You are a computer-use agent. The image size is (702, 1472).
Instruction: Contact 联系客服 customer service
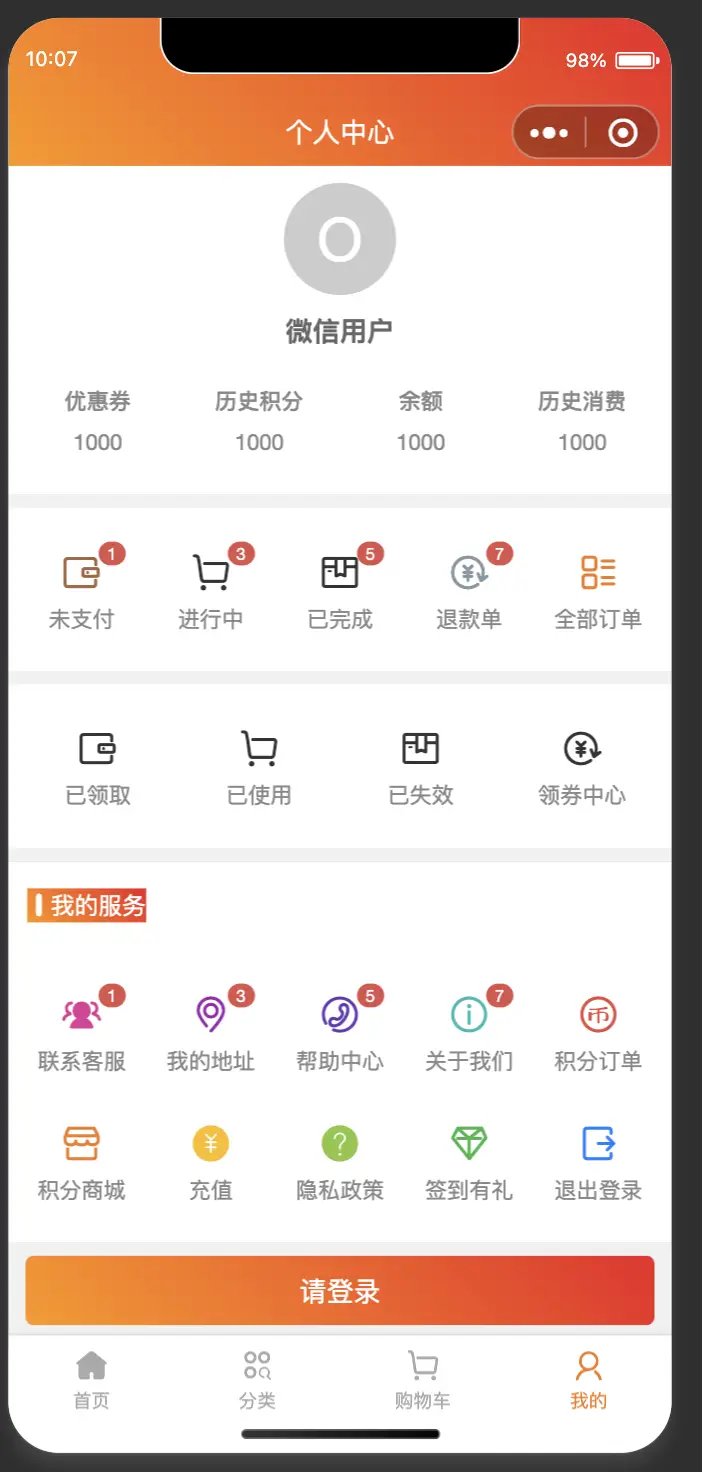(x=82, y=1031)
